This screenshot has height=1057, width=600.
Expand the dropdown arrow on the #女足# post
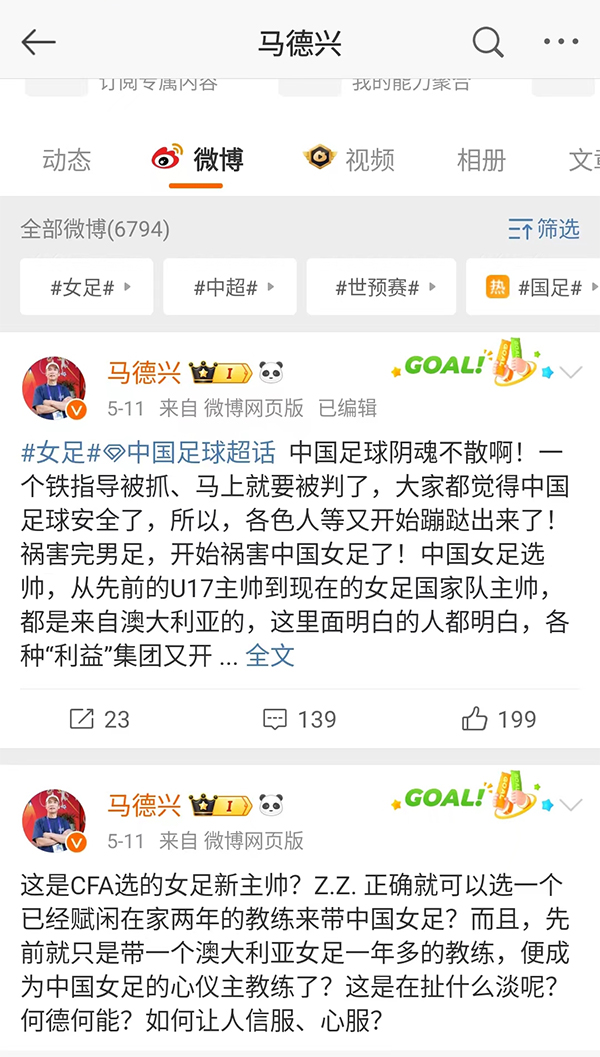pyautogui.click(x=571, y=373)
